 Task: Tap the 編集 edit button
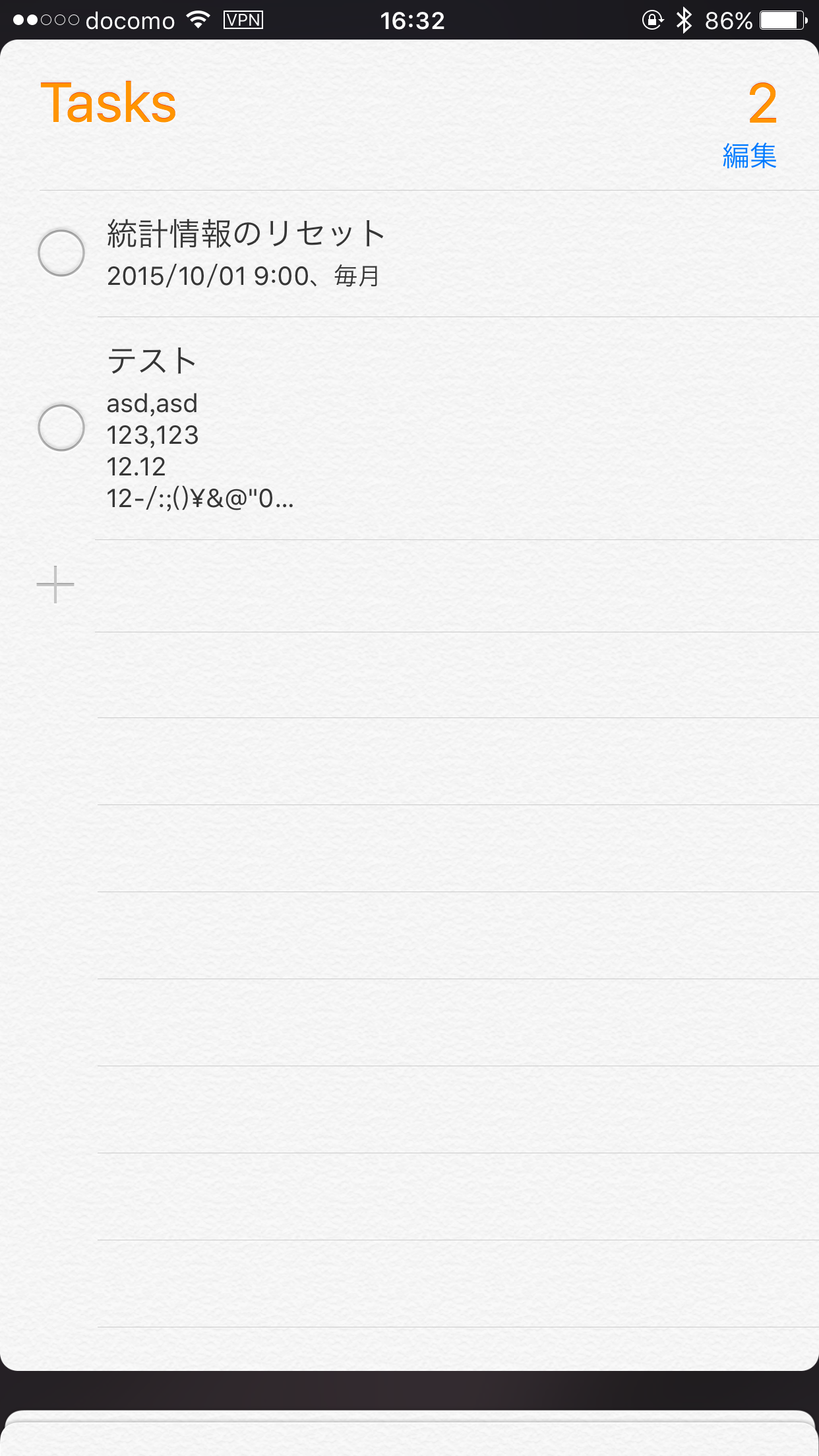click(x=749, y=156)
